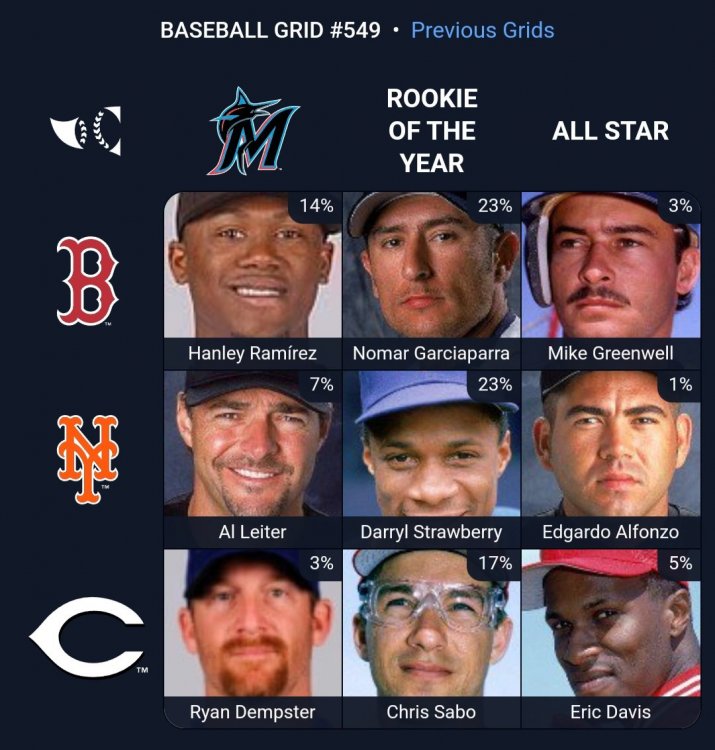
Task: Tap the Mike Greenwell cell
Action: 610,280
